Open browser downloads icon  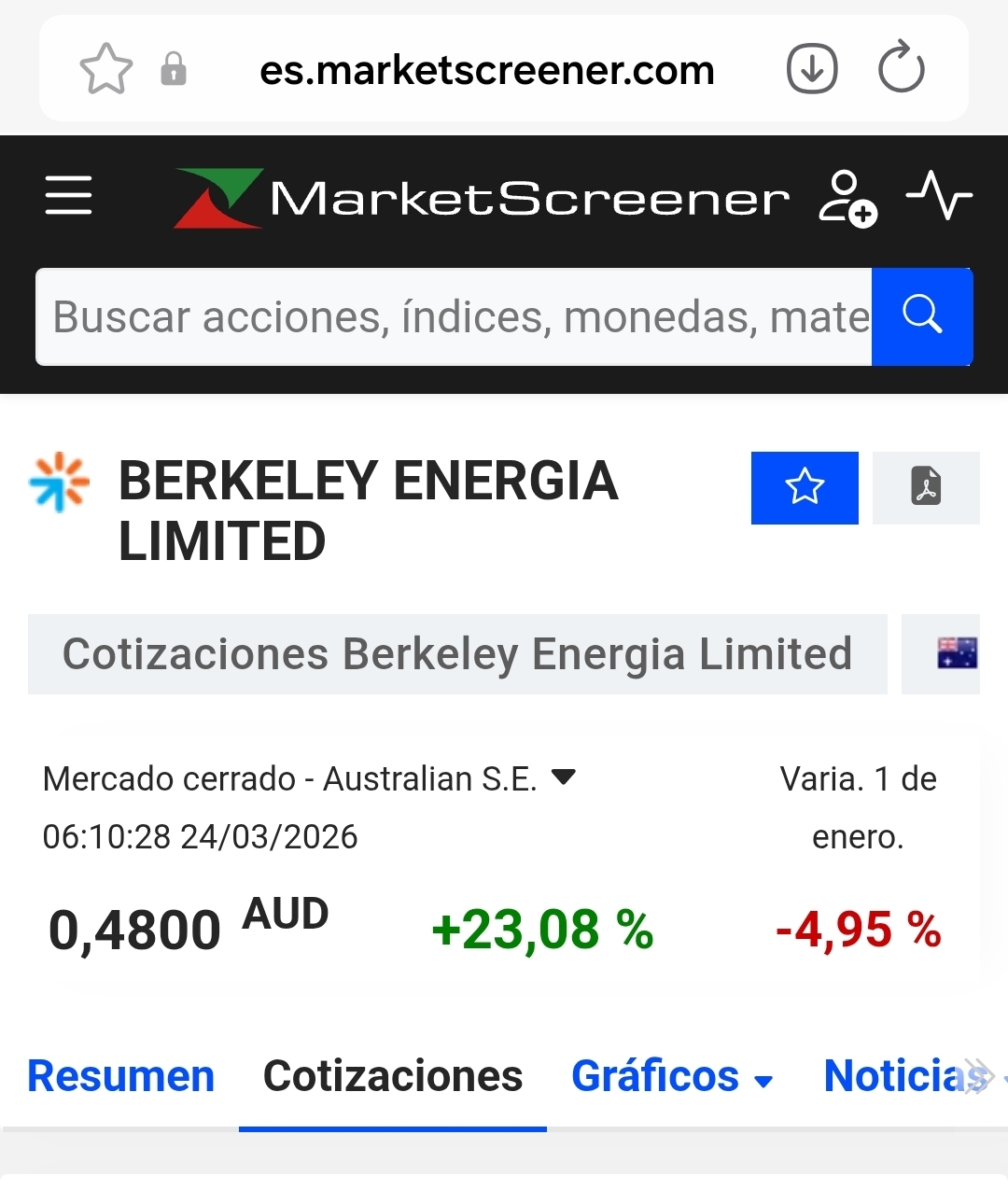click(x=812, y=69)
